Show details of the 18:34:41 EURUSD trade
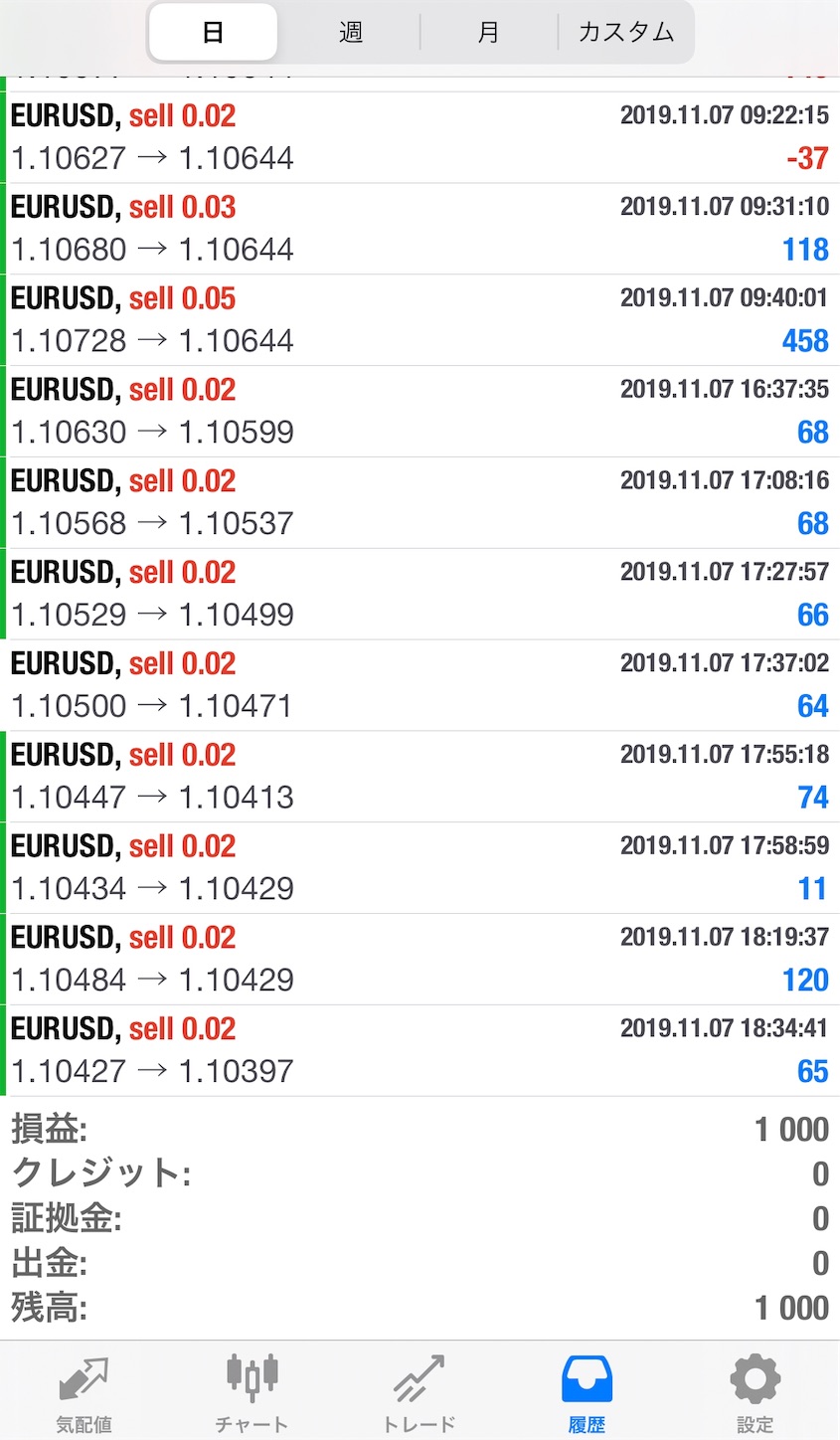The image size is (840, 1440). point(420,1051)
